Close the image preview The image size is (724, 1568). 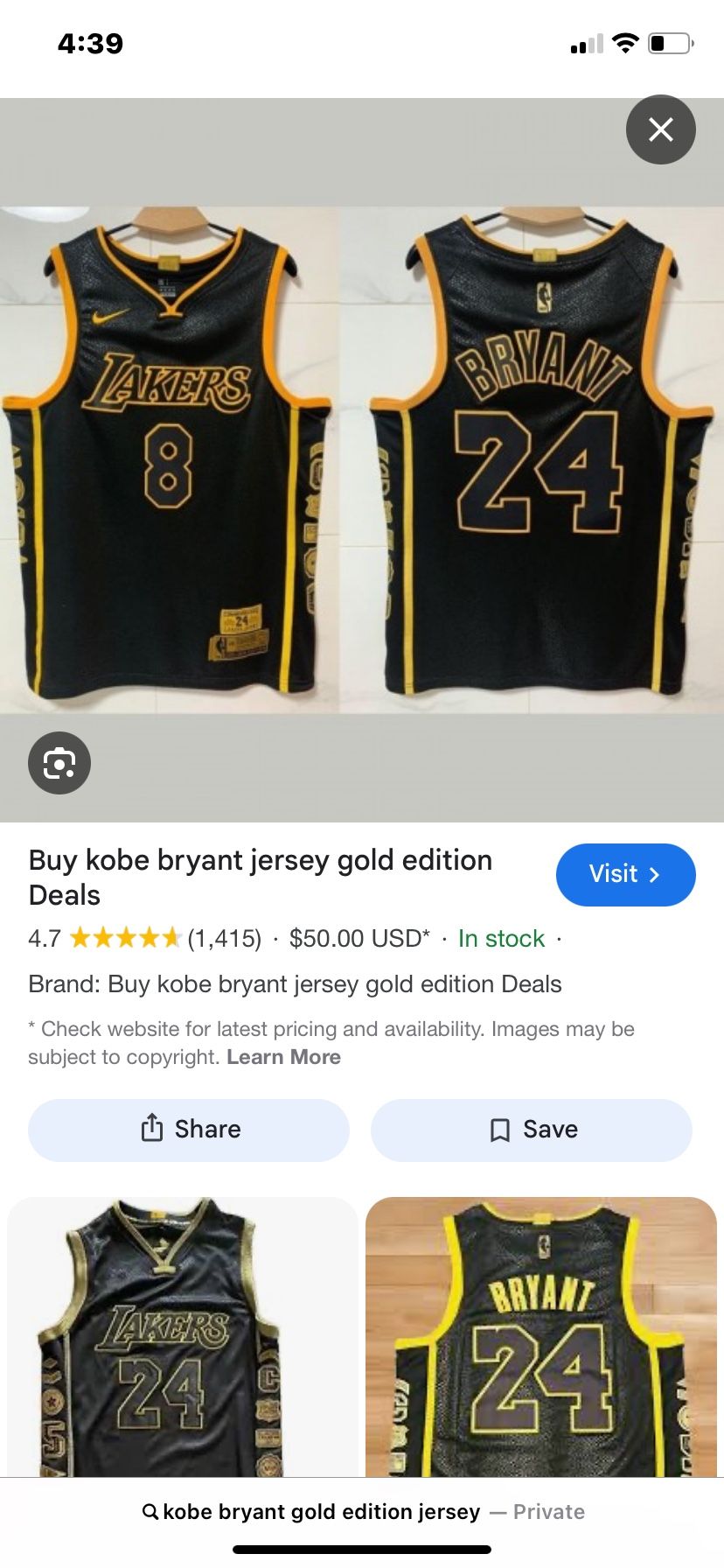pos(661,129)
